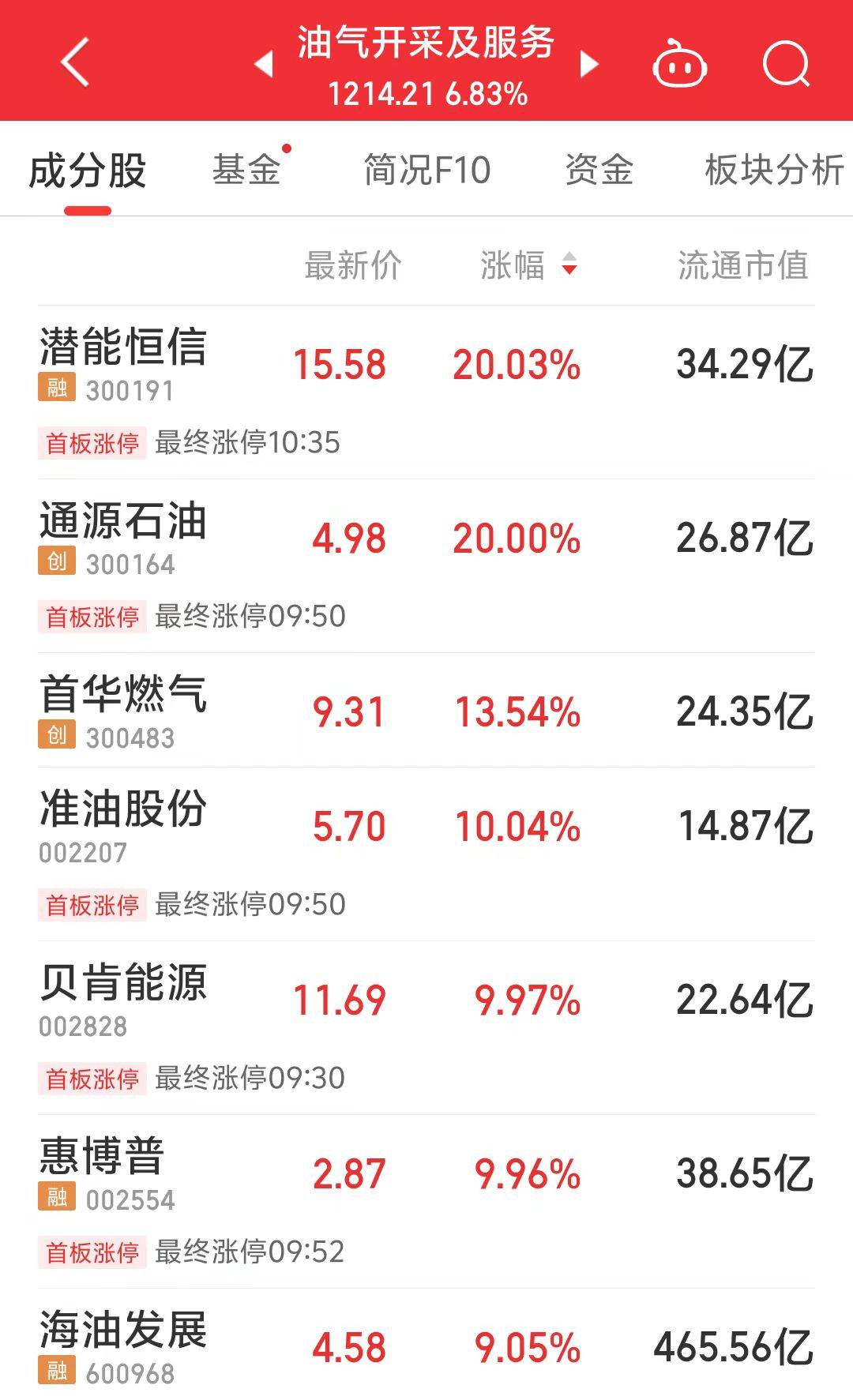Sort the list by 流通市值

pyautogui.click(x=742, y=265)
